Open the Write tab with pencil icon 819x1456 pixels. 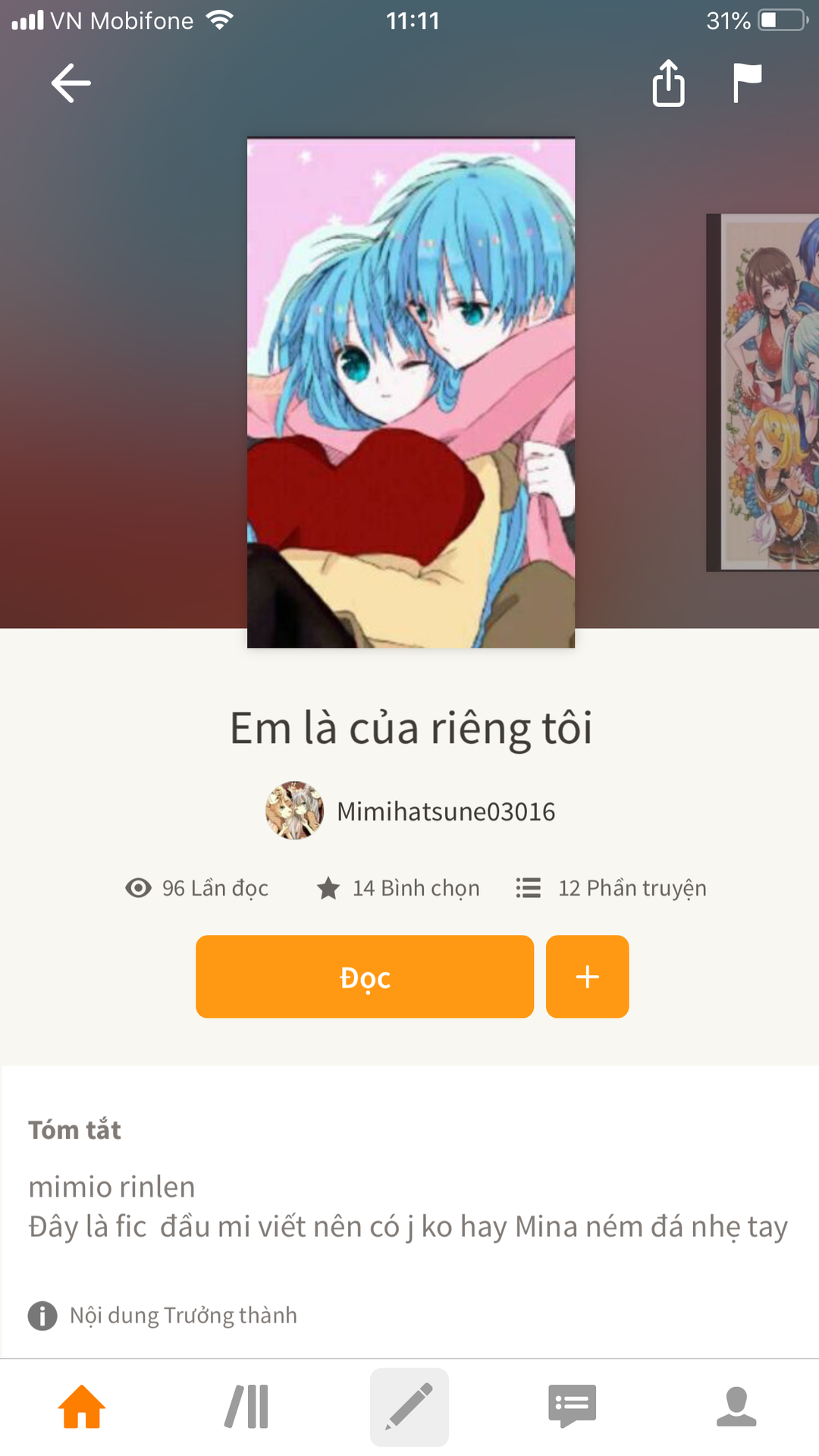pos(409,1407)
